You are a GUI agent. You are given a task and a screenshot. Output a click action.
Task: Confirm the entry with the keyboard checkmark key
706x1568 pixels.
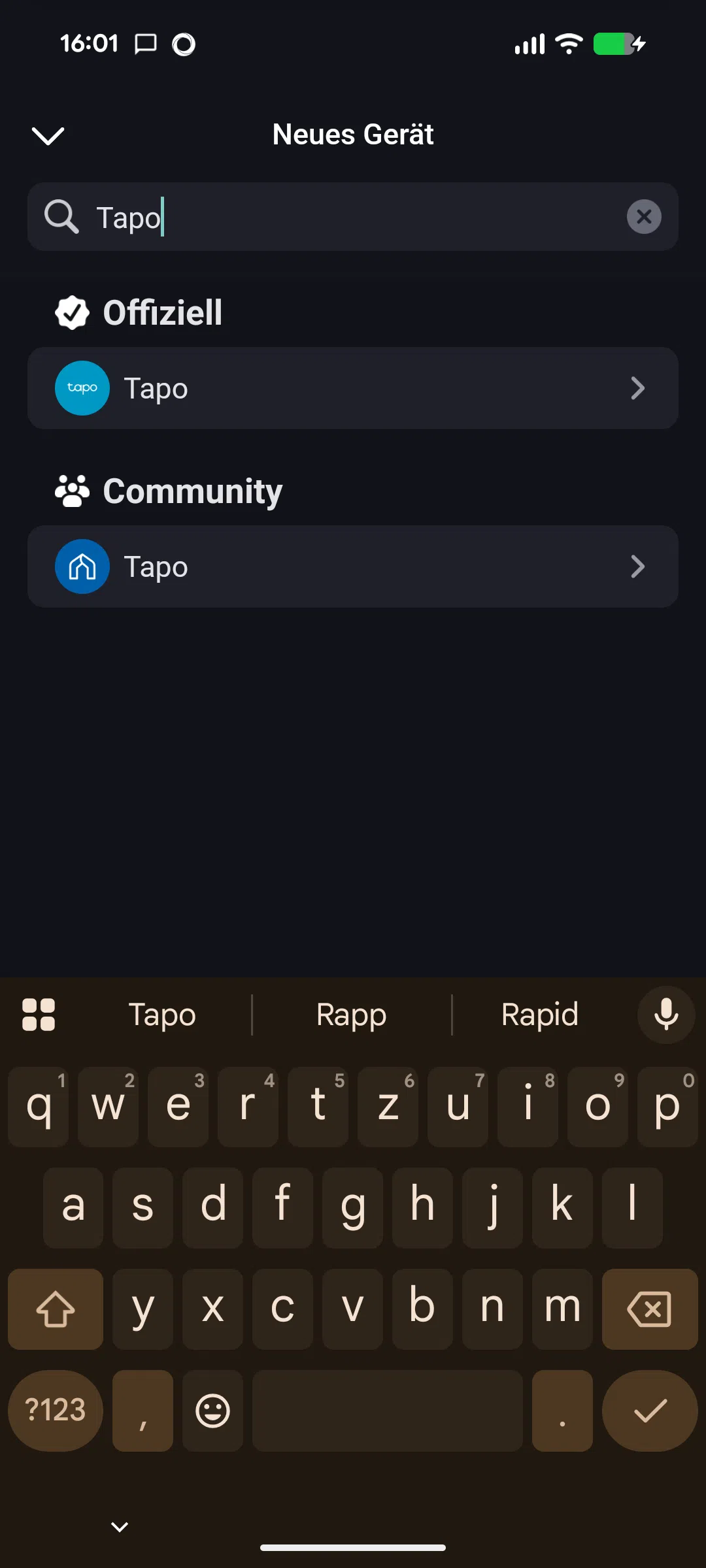[x=649, y=1411]
